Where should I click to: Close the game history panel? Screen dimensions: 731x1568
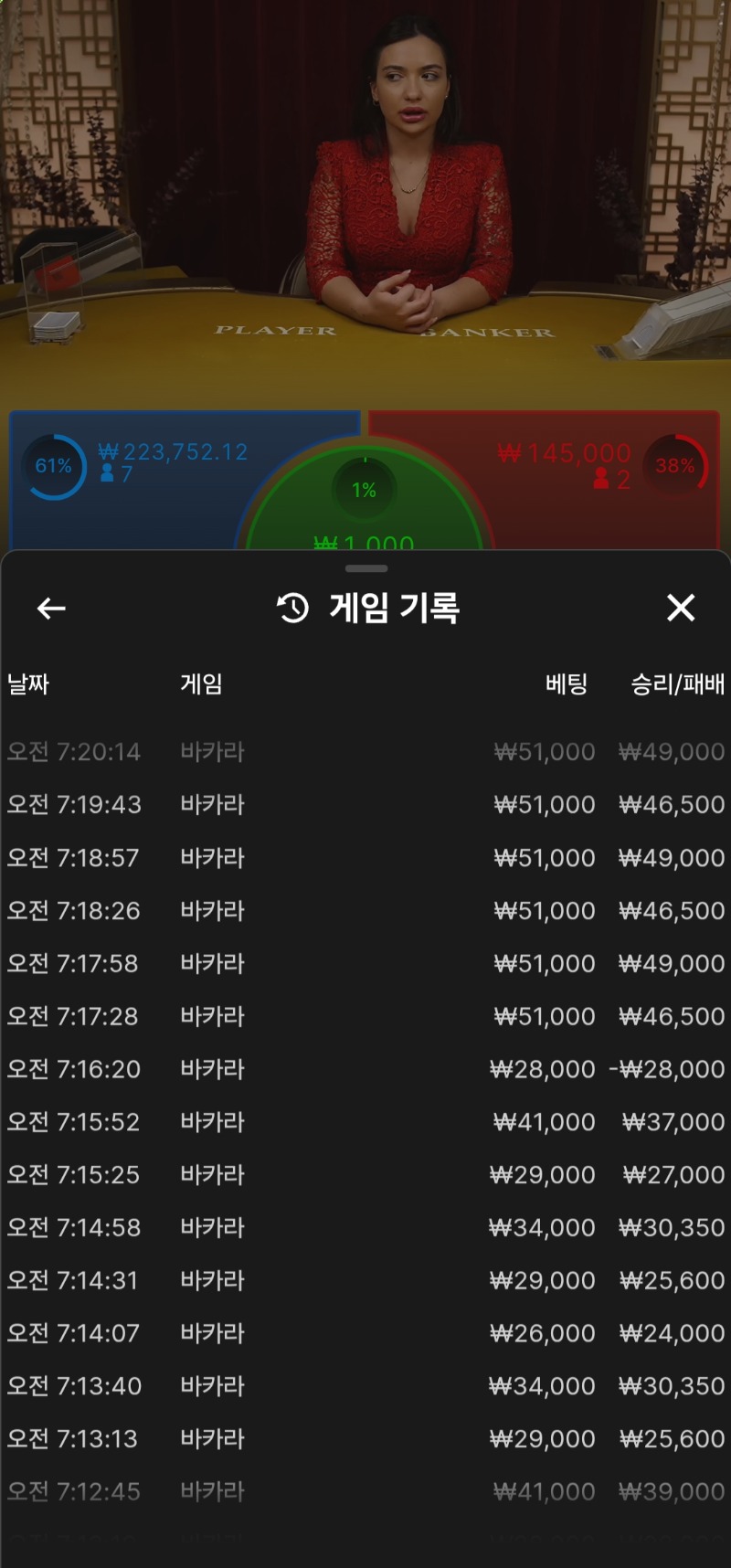click(x=681, y=608)
